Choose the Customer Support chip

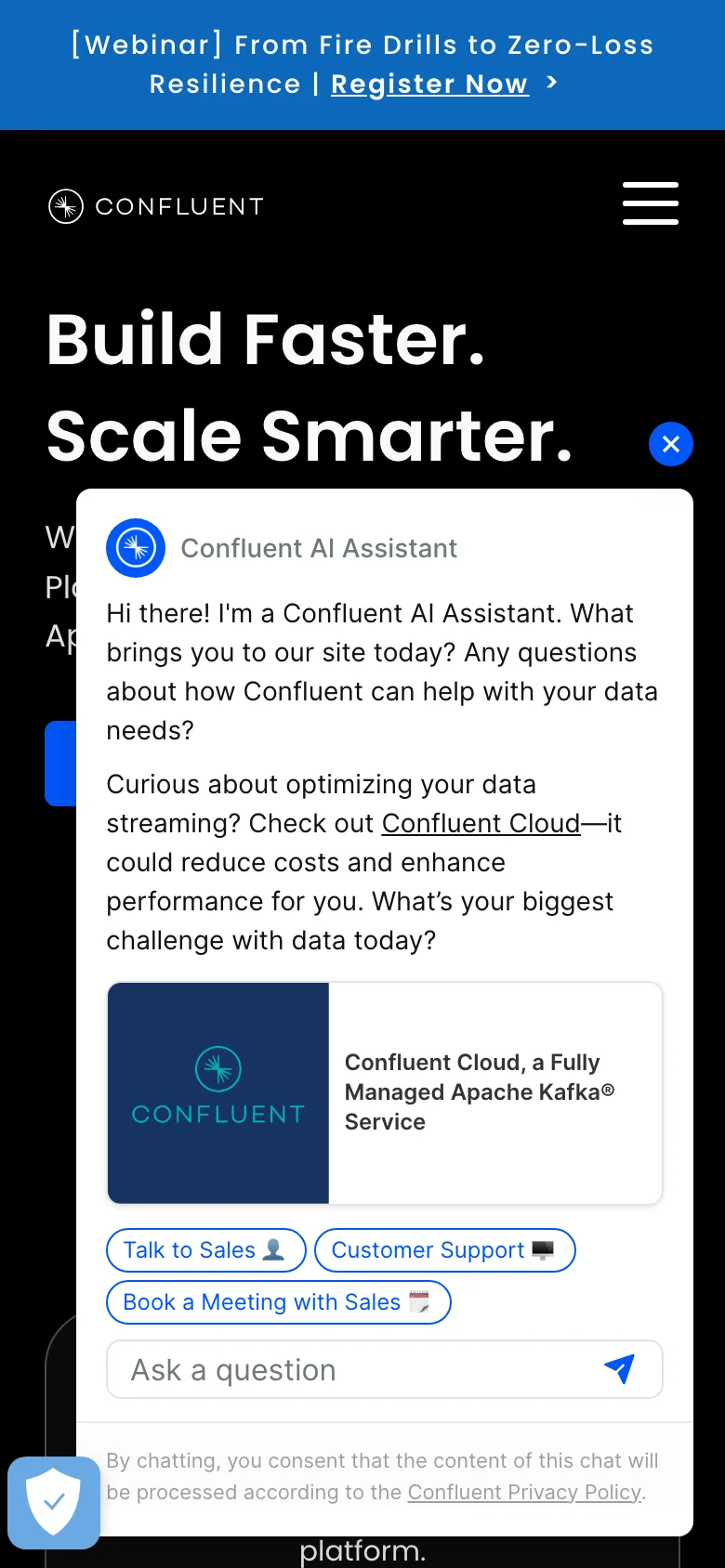coord(444,1250)
